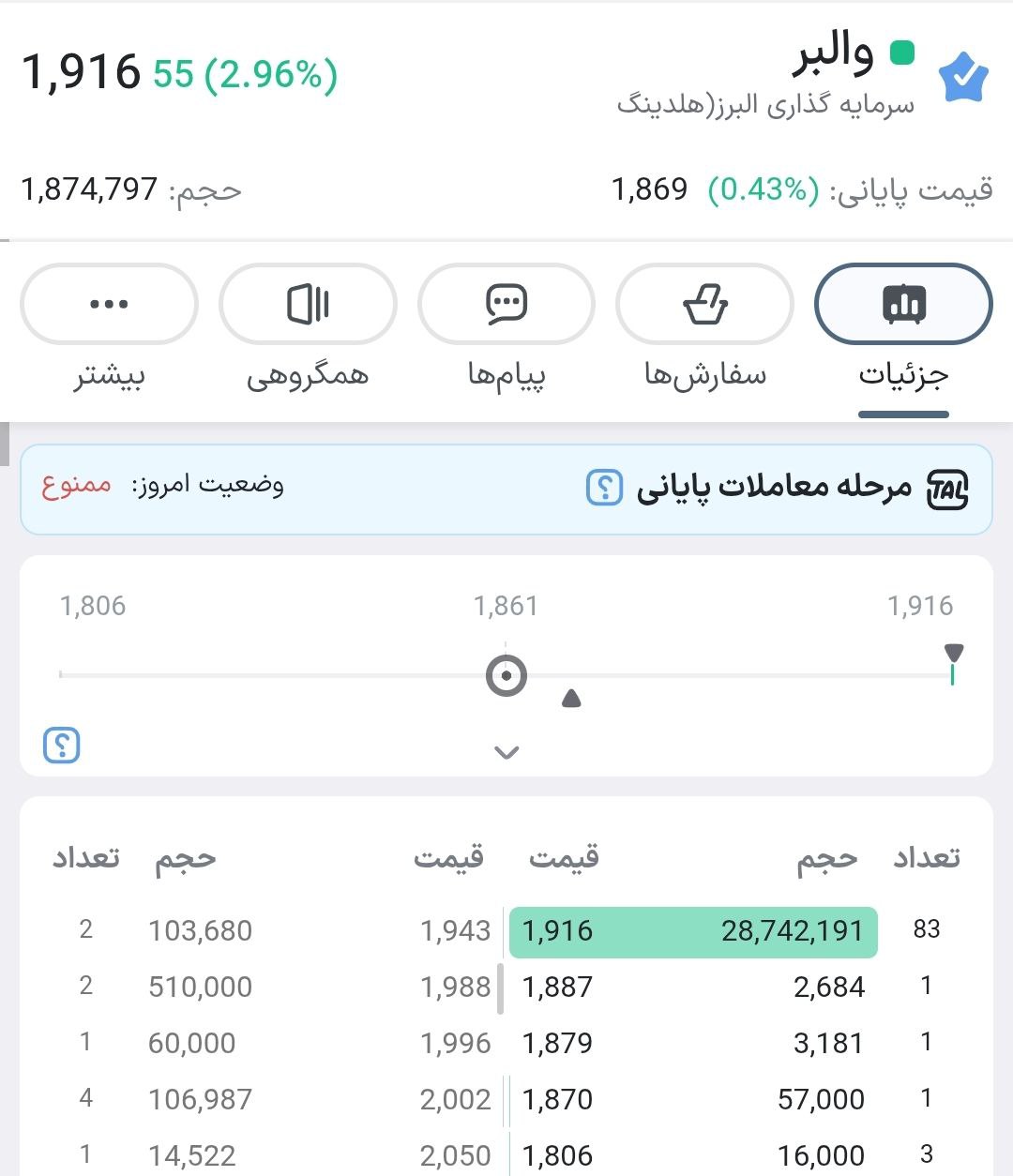Viewport: 1013px width, 1176px height.
Task: Tap the سفارش‌ها basket icon
Action: pos(705,304)
